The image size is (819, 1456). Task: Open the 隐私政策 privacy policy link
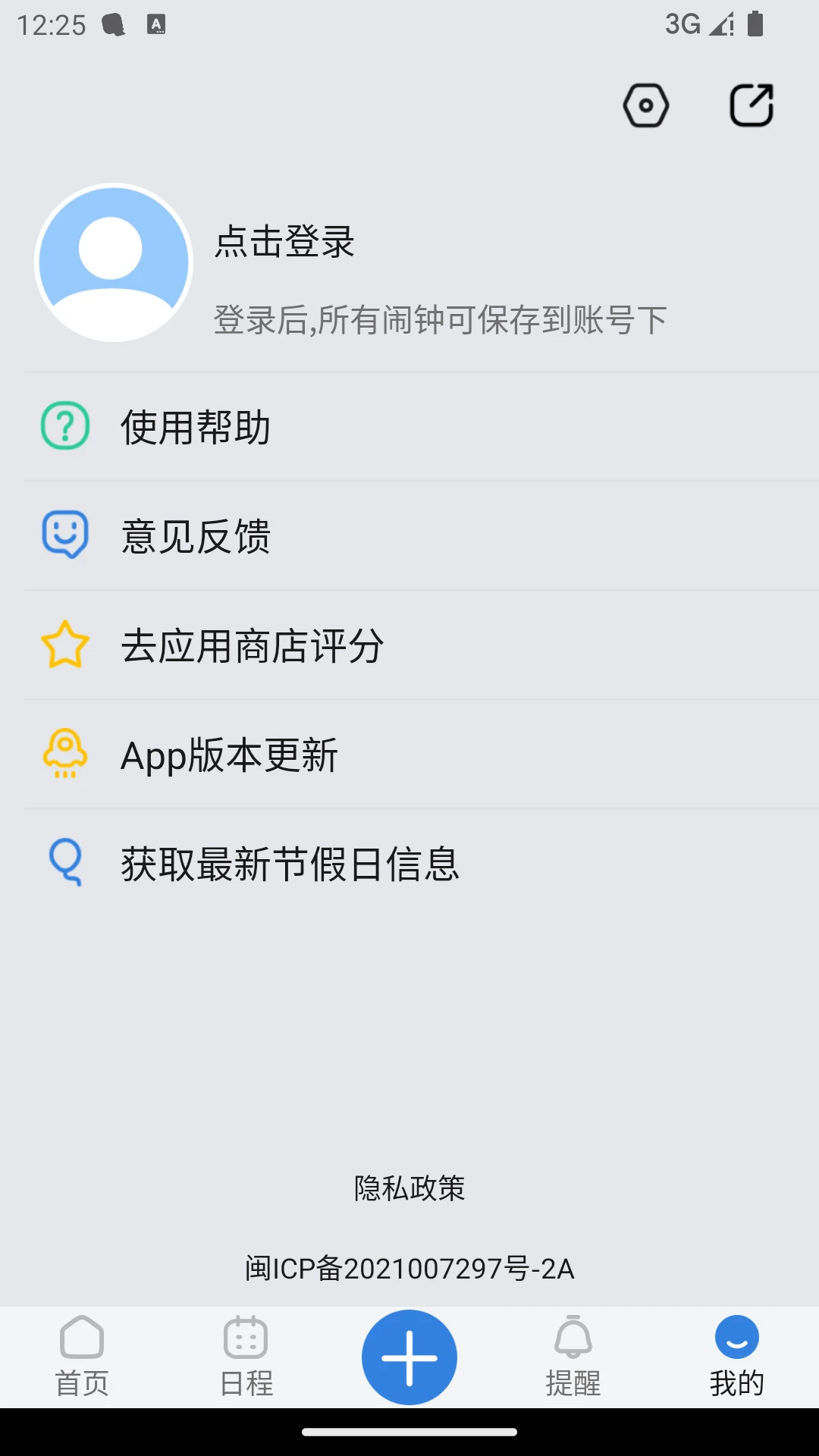pyautogui.click(x=409, y=1188)
